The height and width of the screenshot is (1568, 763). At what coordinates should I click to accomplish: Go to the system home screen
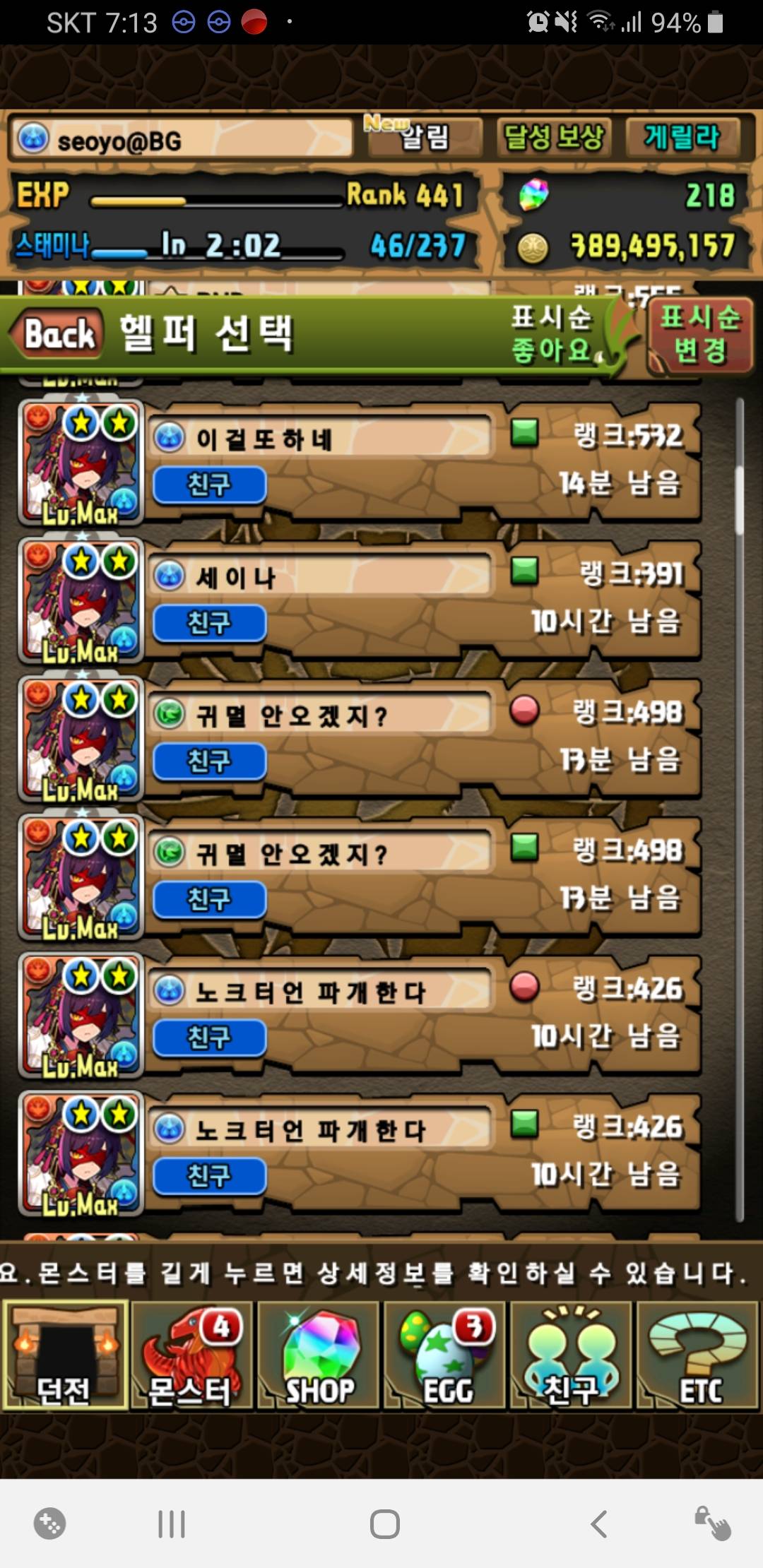click(x=384, y=1524)
